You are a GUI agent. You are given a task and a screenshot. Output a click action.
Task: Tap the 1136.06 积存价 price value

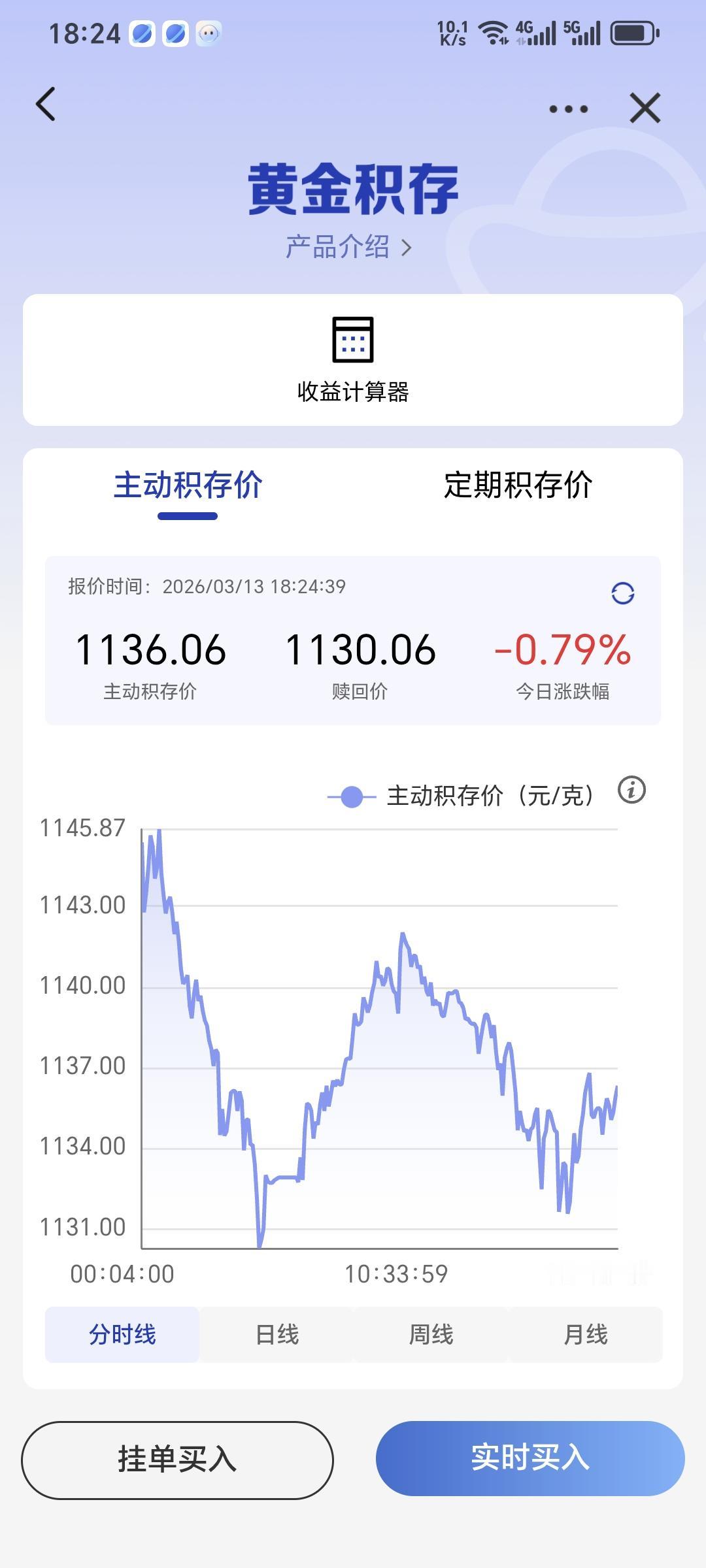[150, 650]
